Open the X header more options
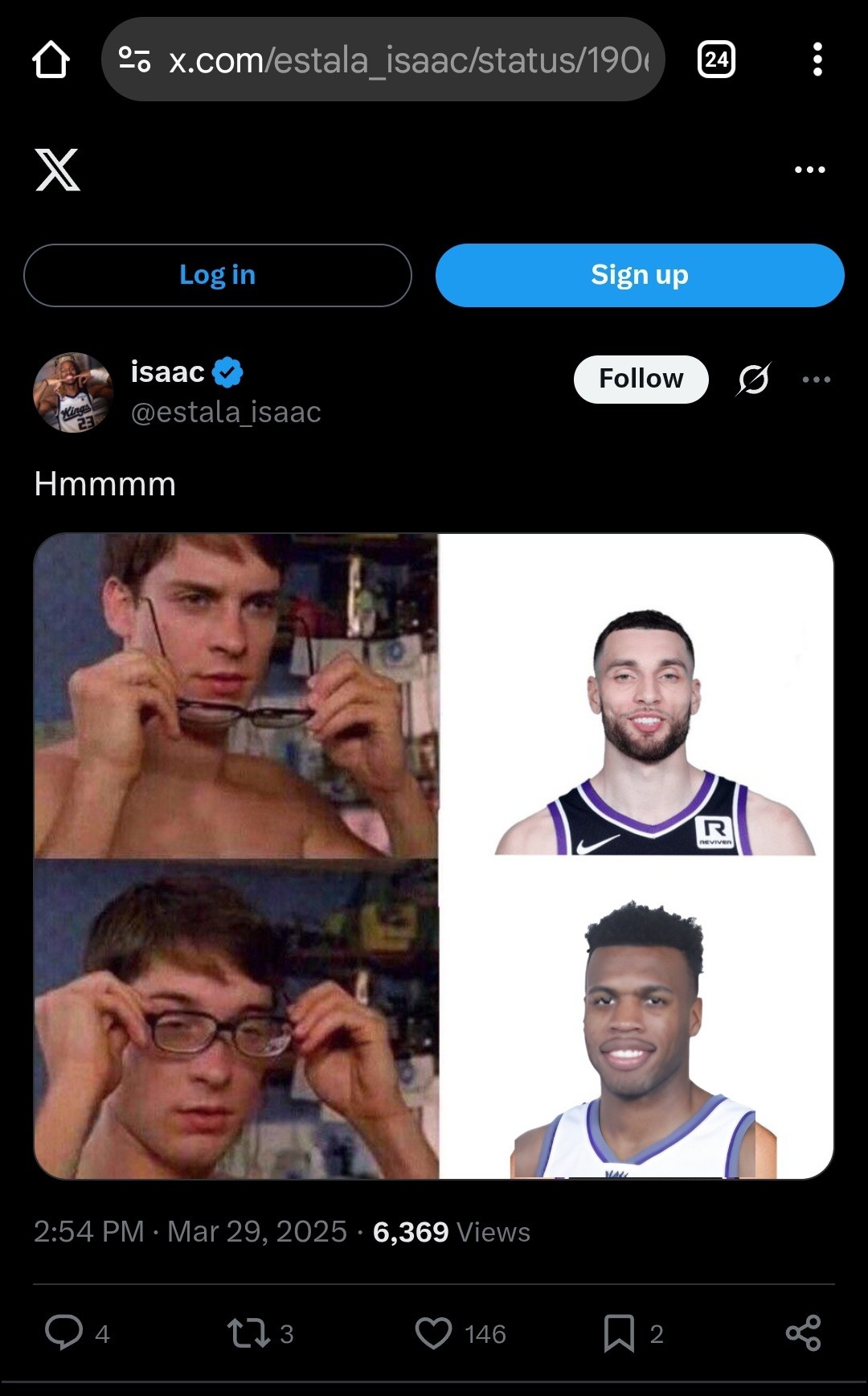The width and height of the screenshot is (868, 1396). pos(809,170)
